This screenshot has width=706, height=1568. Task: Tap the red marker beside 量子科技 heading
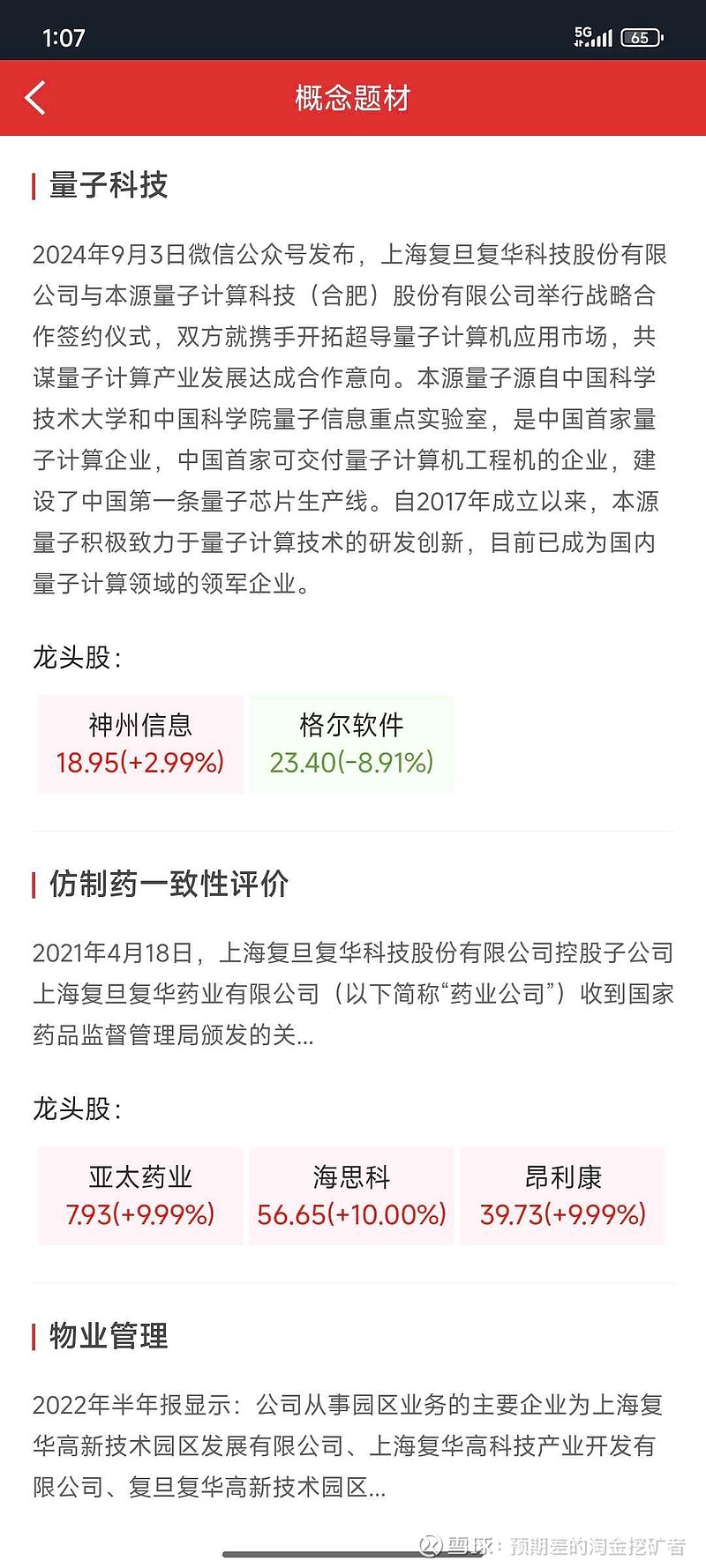pos(34,185)
